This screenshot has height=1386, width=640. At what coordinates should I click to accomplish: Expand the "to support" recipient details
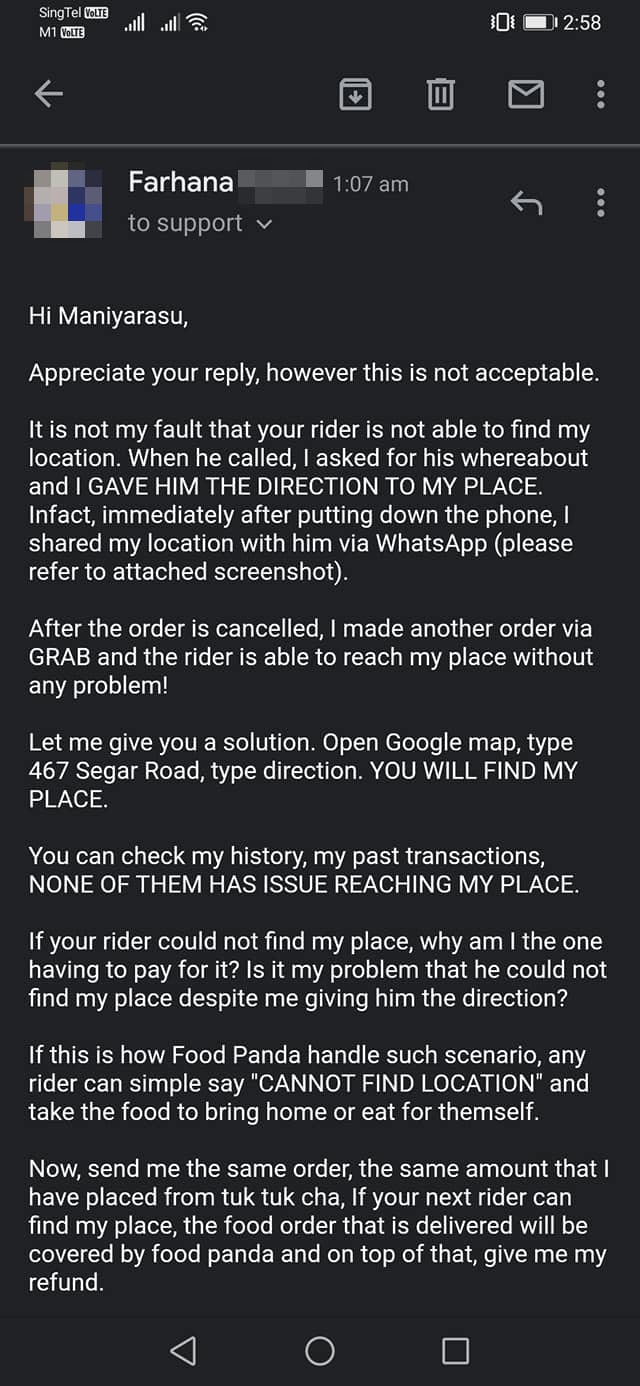point(264,224)
